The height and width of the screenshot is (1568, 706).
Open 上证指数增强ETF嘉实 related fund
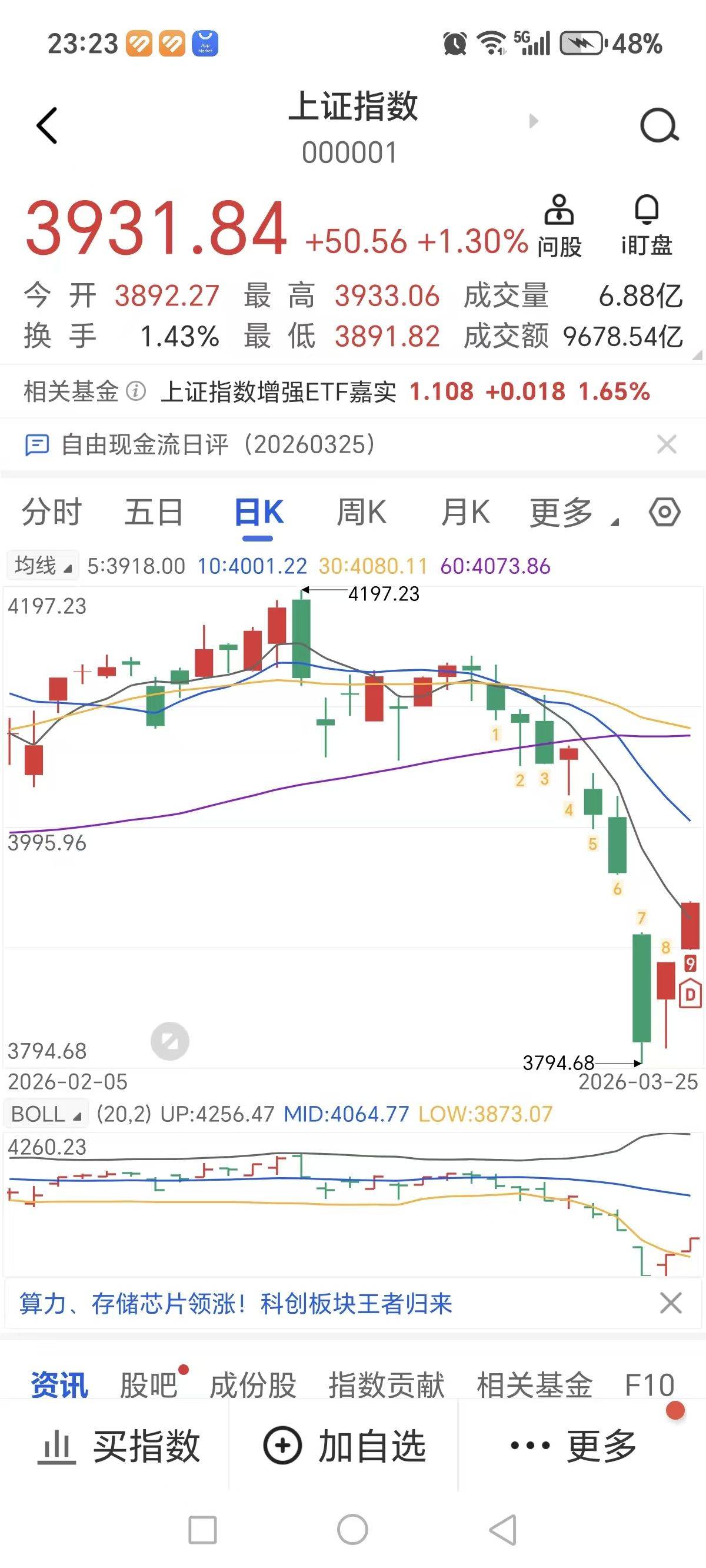pyautogui.click(x=278, y=391)
